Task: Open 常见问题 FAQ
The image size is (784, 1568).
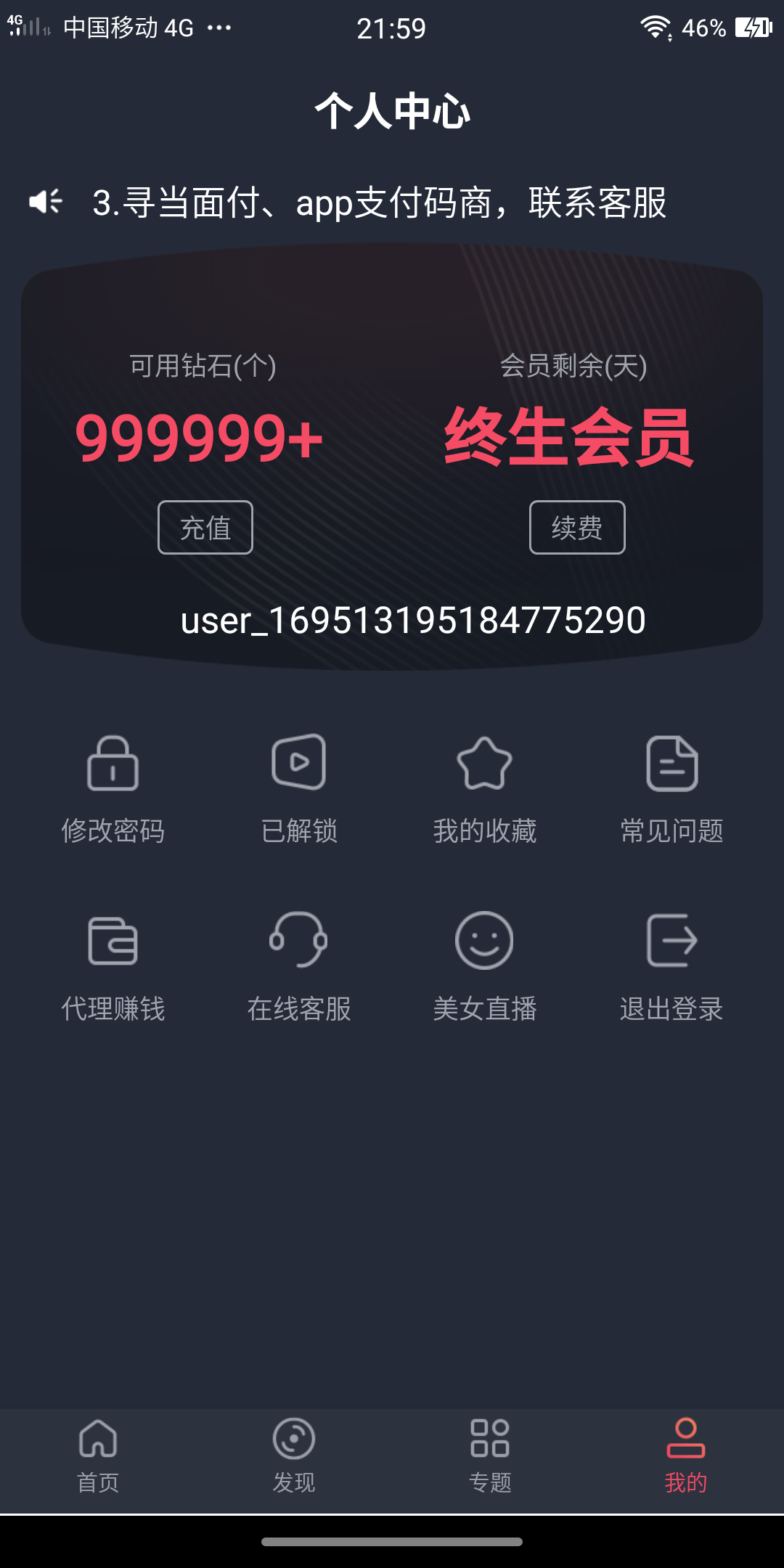Action: [x=671, y=790]
